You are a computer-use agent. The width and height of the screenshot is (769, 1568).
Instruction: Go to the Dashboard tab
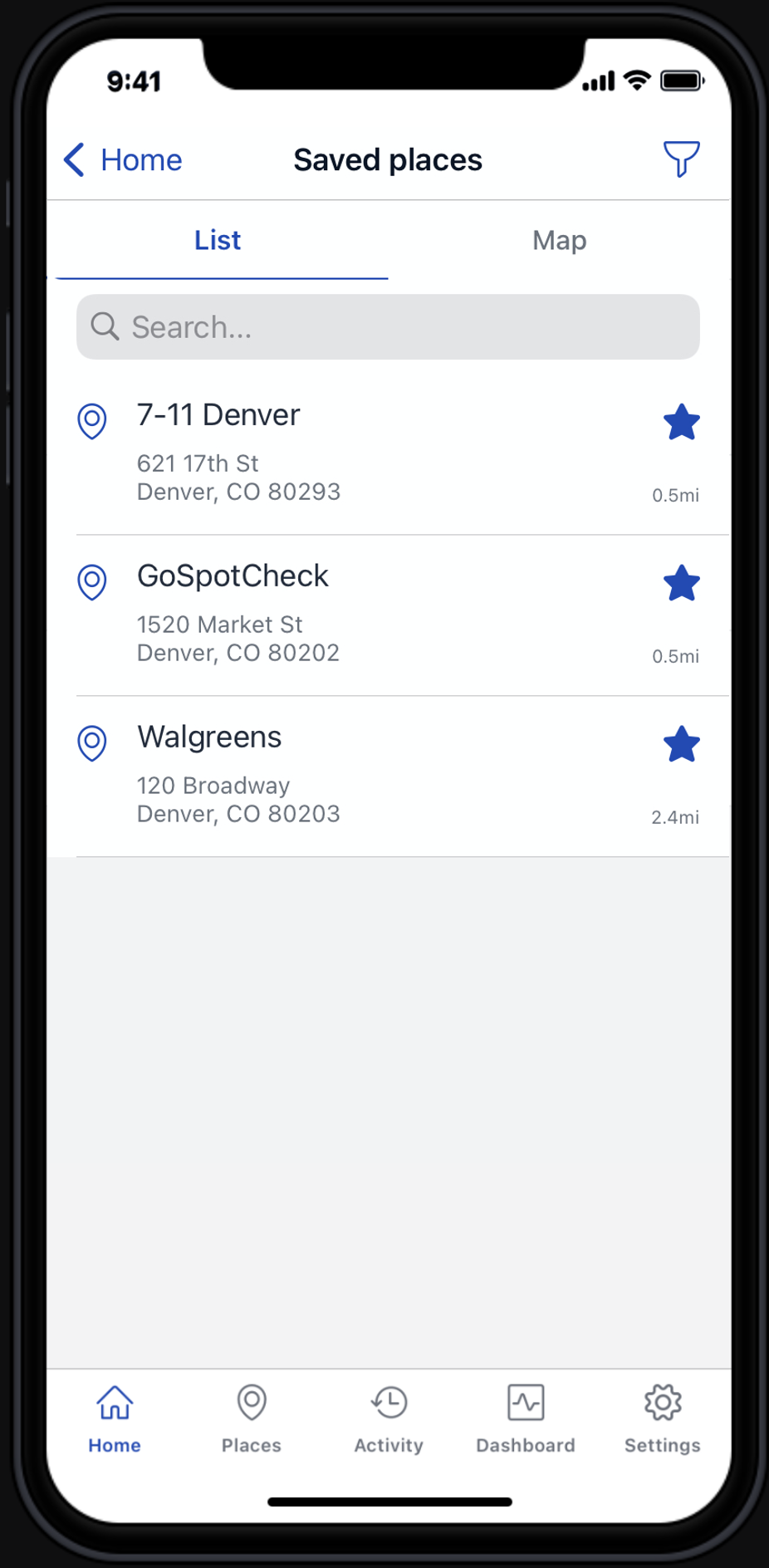(526, 1419)
